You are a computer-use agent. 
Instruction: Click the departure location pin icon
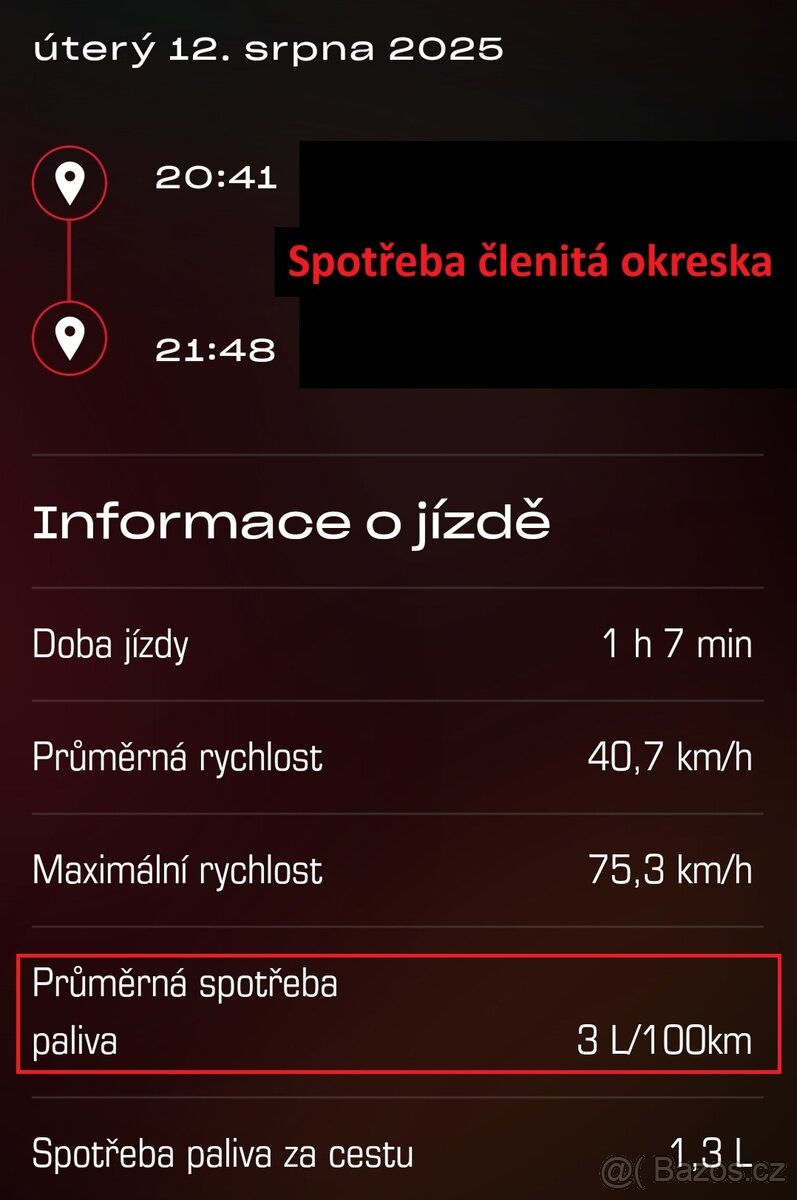point(69,181)
